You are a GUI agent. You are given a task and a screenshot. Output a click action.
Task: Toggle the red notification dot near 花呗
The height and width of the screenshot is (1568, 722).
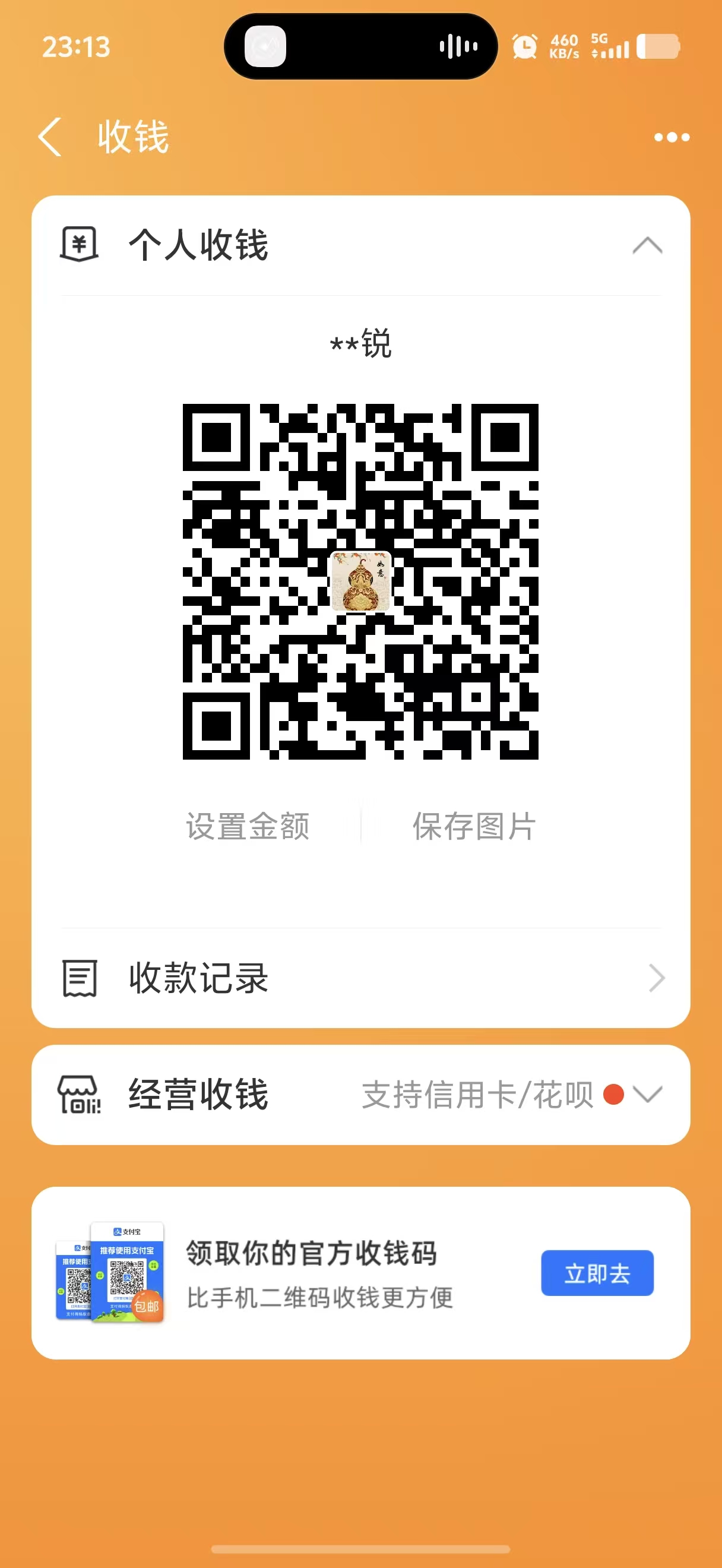(x=615, y=1096)
